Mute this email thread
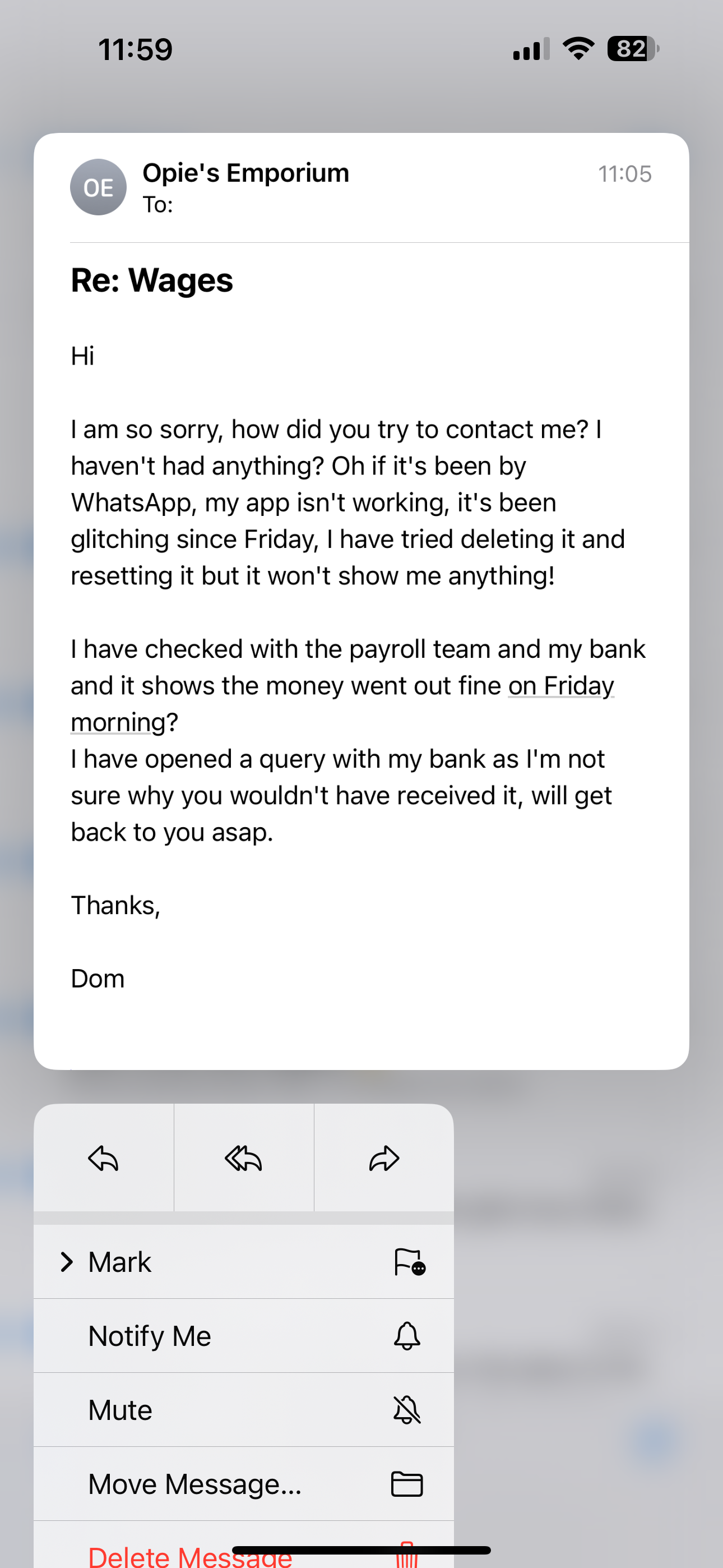Viewport: 723px width, 1568px height. (243, 1410)
